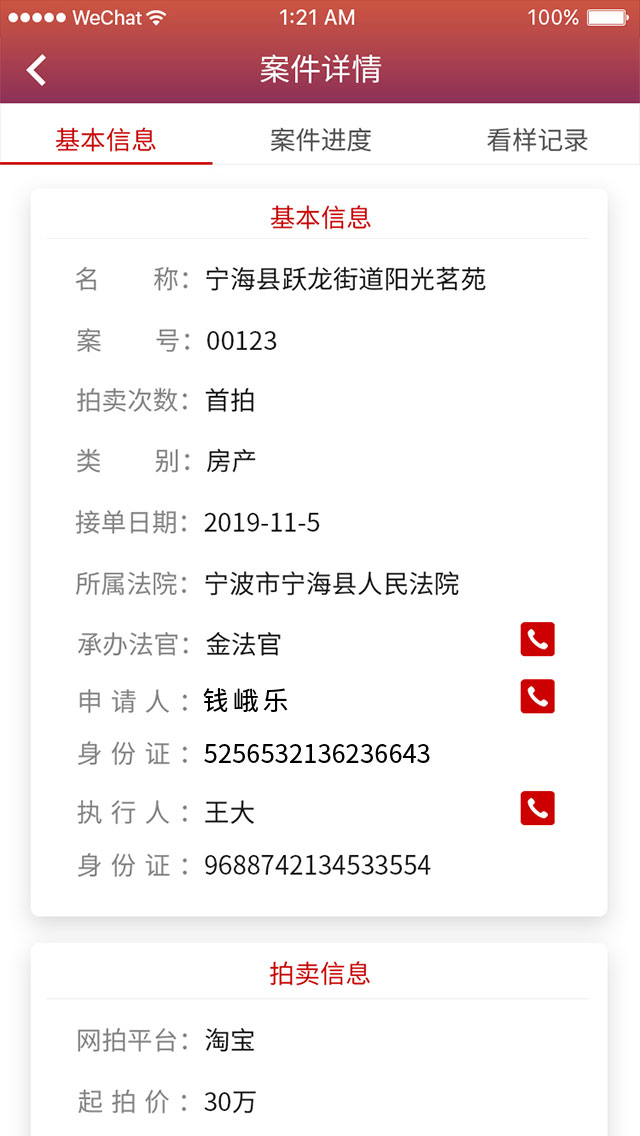
Task: Call the judge 金法官
Action: point(537,640)
